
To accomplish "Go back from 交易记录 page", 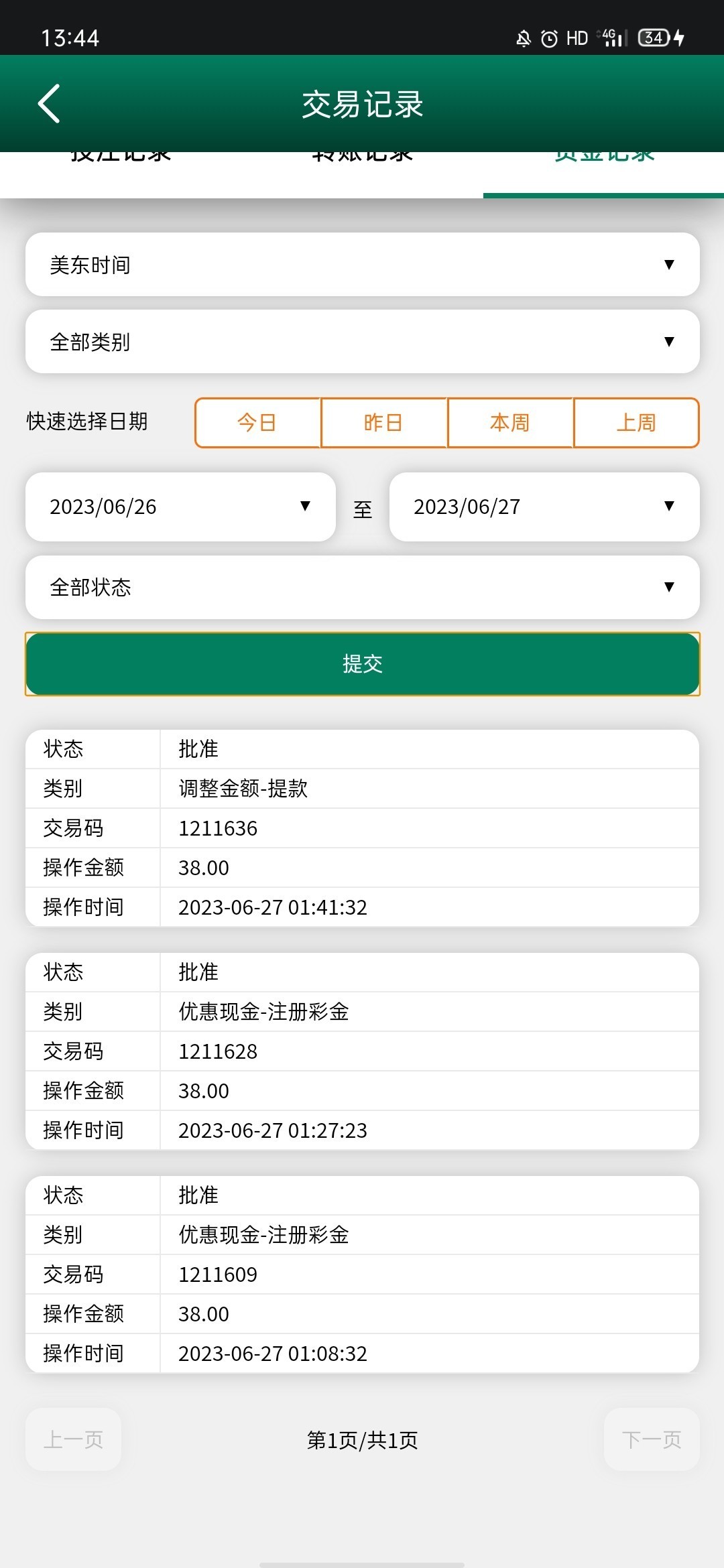I will [x=49, y=104].
